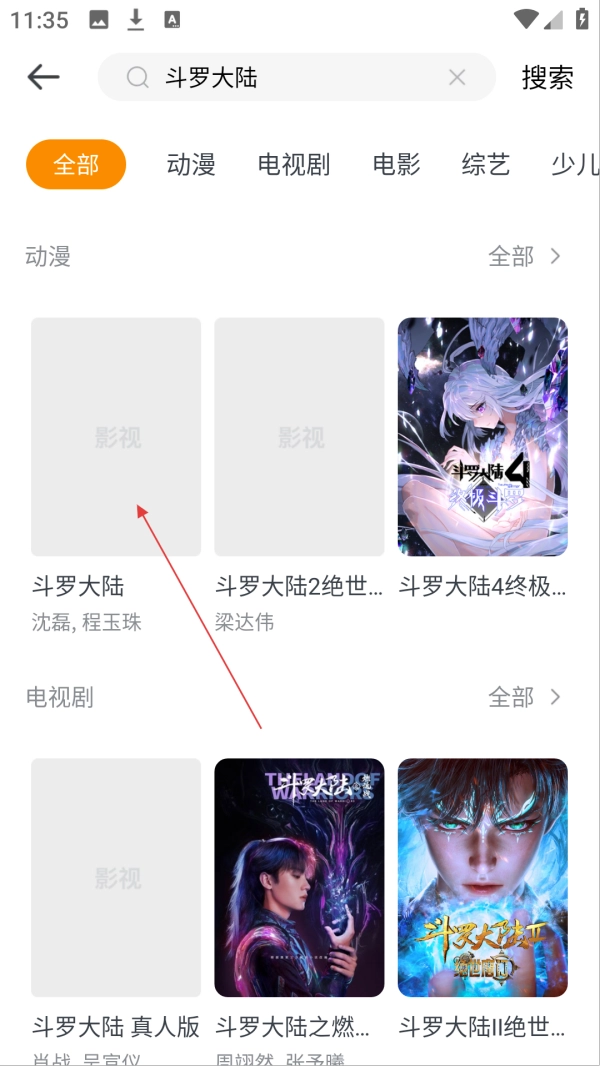
Task: Switch to the 电视剧 tab
Action: (x=293, y=164)
